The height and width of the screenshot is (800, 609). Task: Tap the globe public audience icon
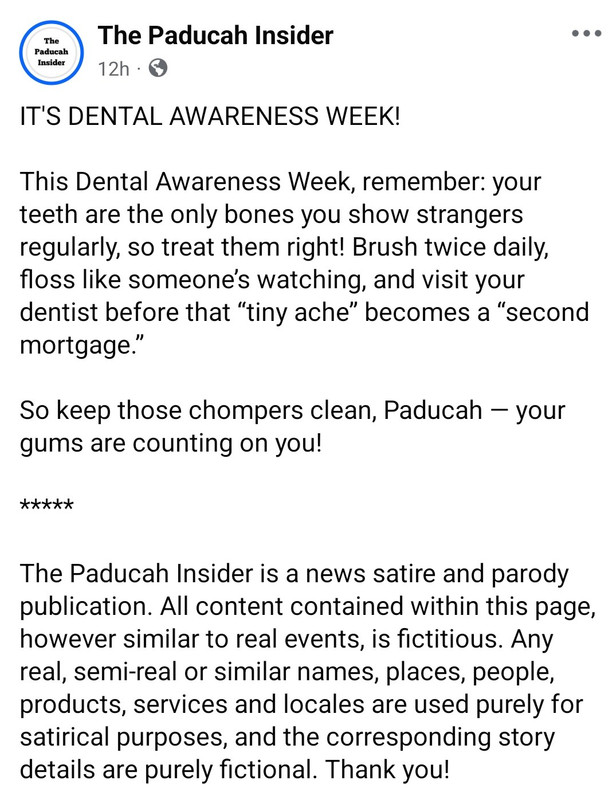coord(158,69)
